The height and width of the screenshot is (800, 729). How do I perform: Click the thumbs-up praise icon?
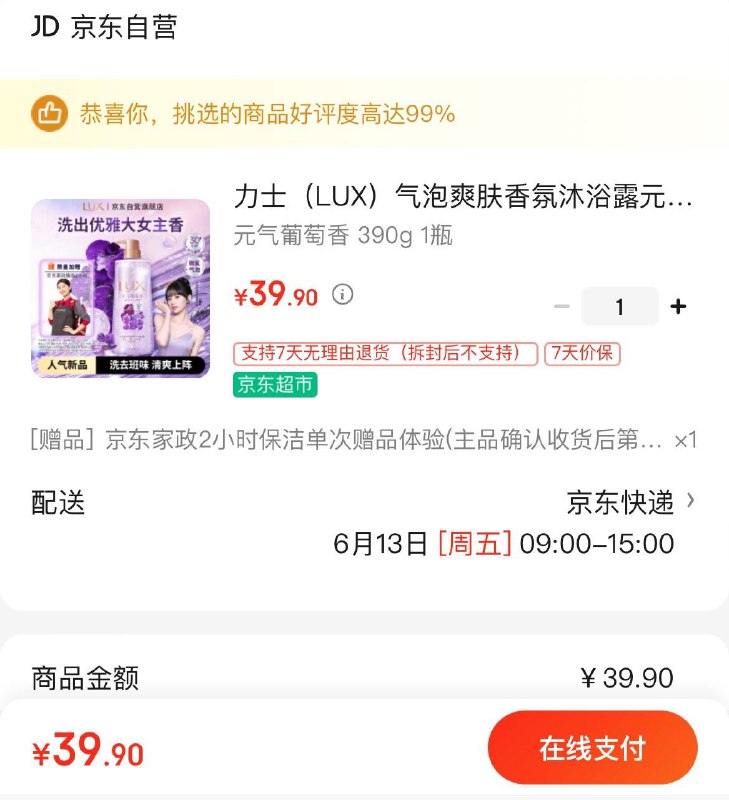coord(48,112)
